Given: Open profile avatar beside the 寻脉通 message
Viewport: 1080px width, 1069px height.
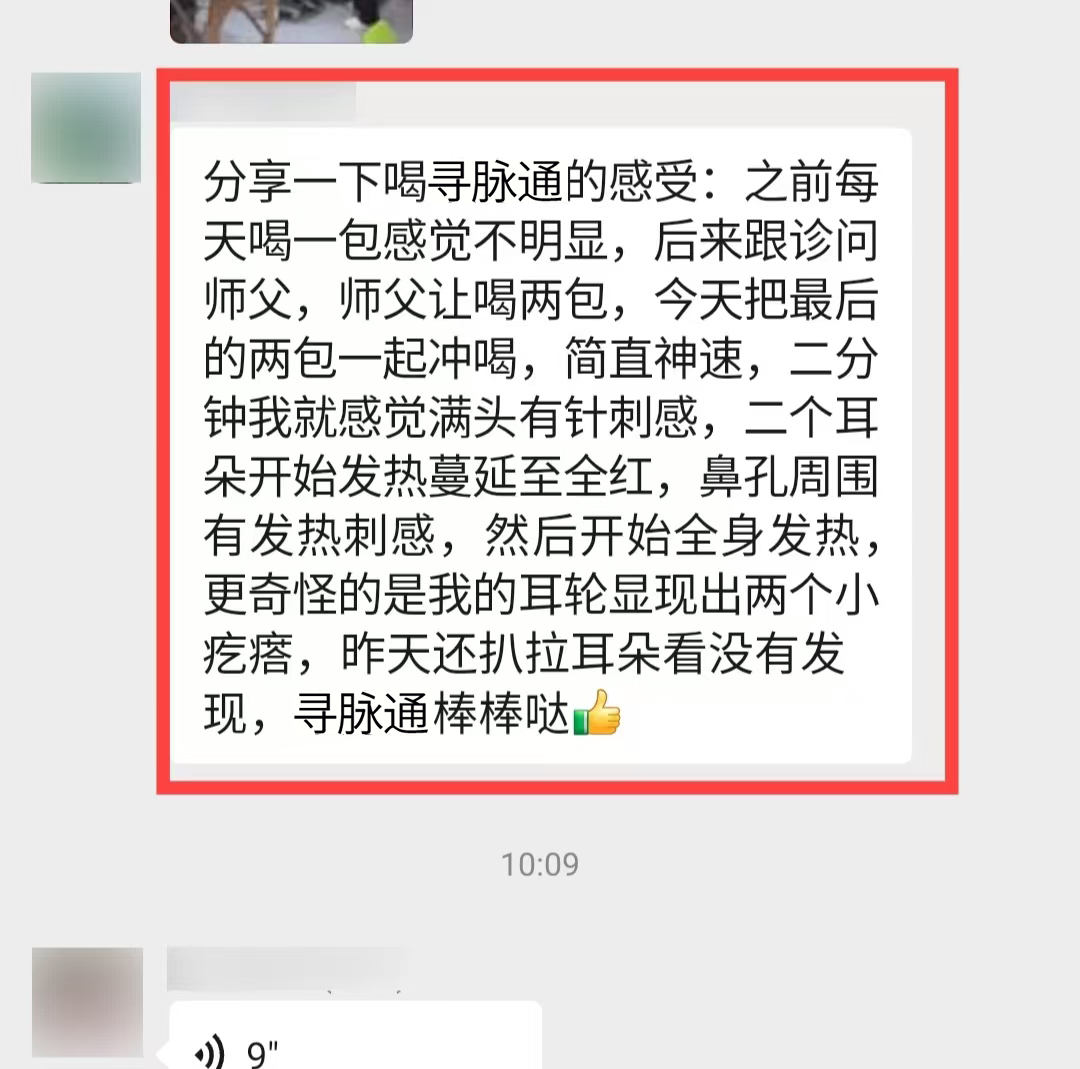Looking at the screenshot, I should coord(86,128).
